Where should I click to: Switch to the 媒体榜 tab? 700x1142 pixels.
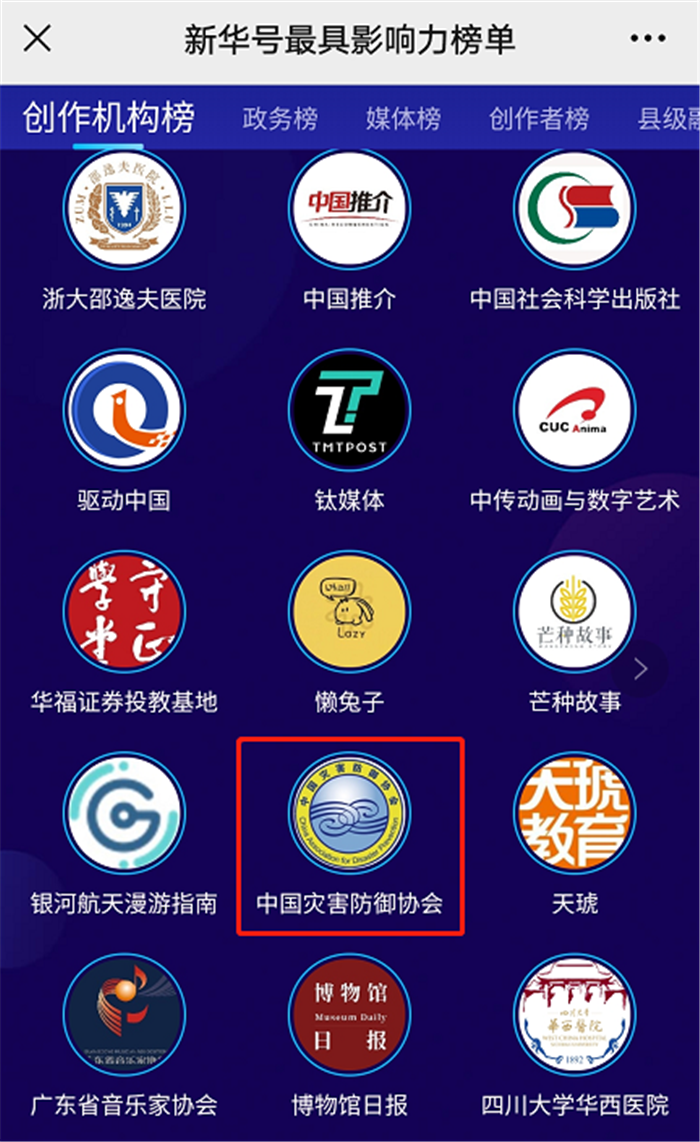pos(403,118)
